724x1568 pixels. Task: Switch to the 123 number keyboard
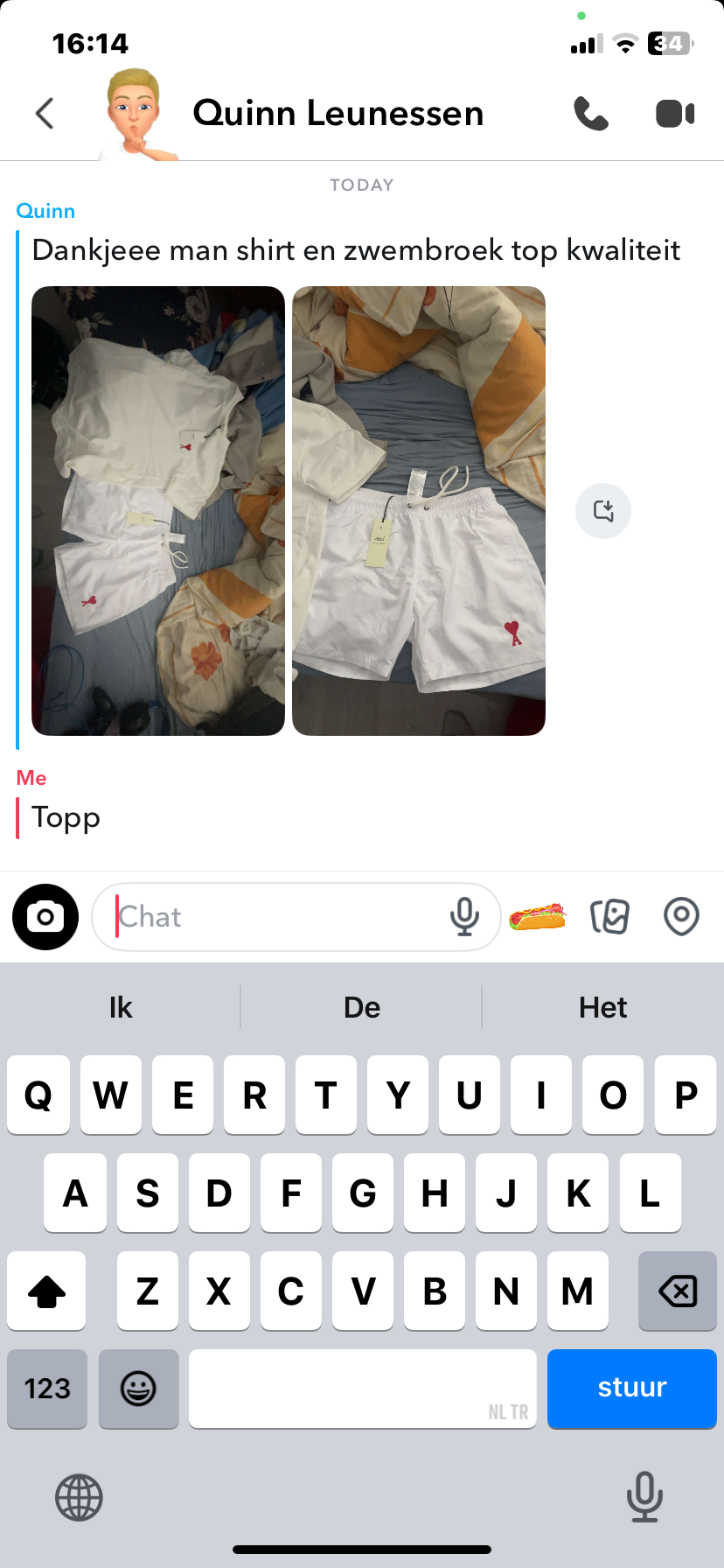[x=47, y=1388]
